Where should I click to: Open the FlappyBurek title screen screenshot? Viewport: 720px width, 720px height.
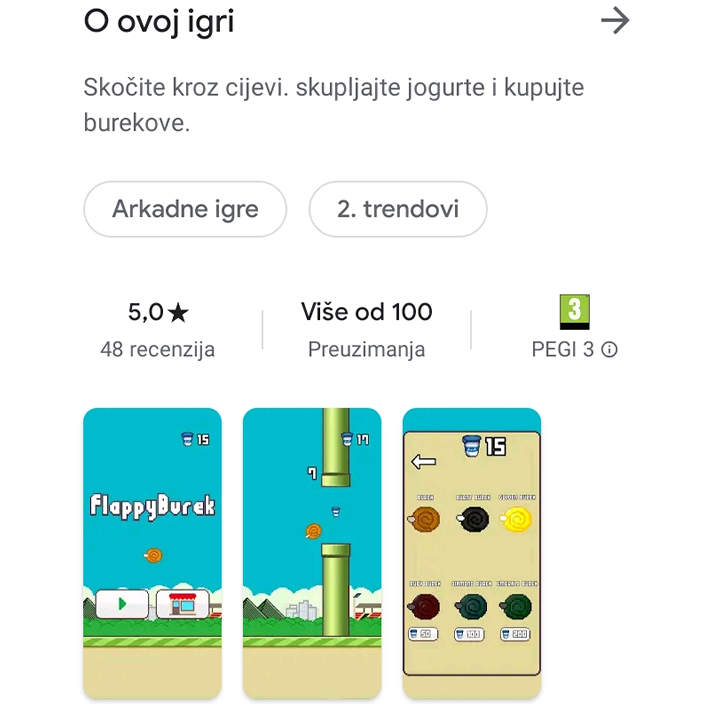pos(152,552)
